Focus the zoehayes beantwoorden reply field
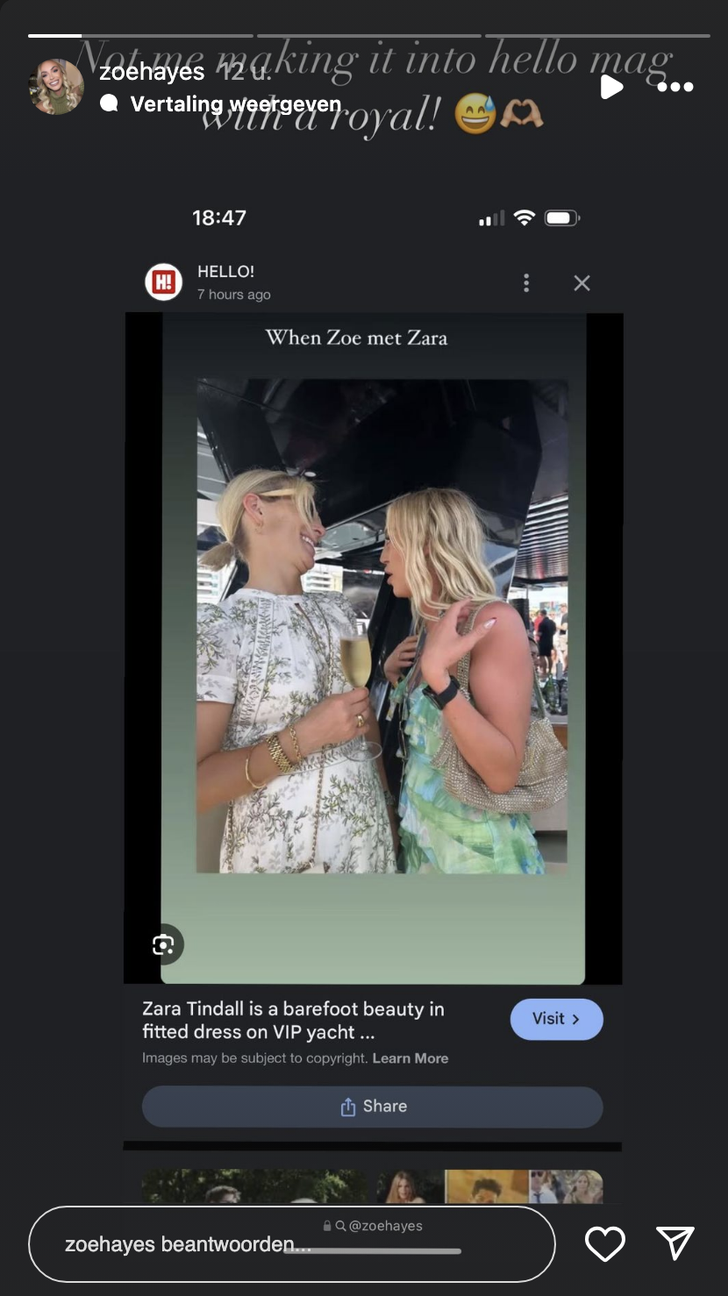The image size is (728, 1296). click(290, 1244)
